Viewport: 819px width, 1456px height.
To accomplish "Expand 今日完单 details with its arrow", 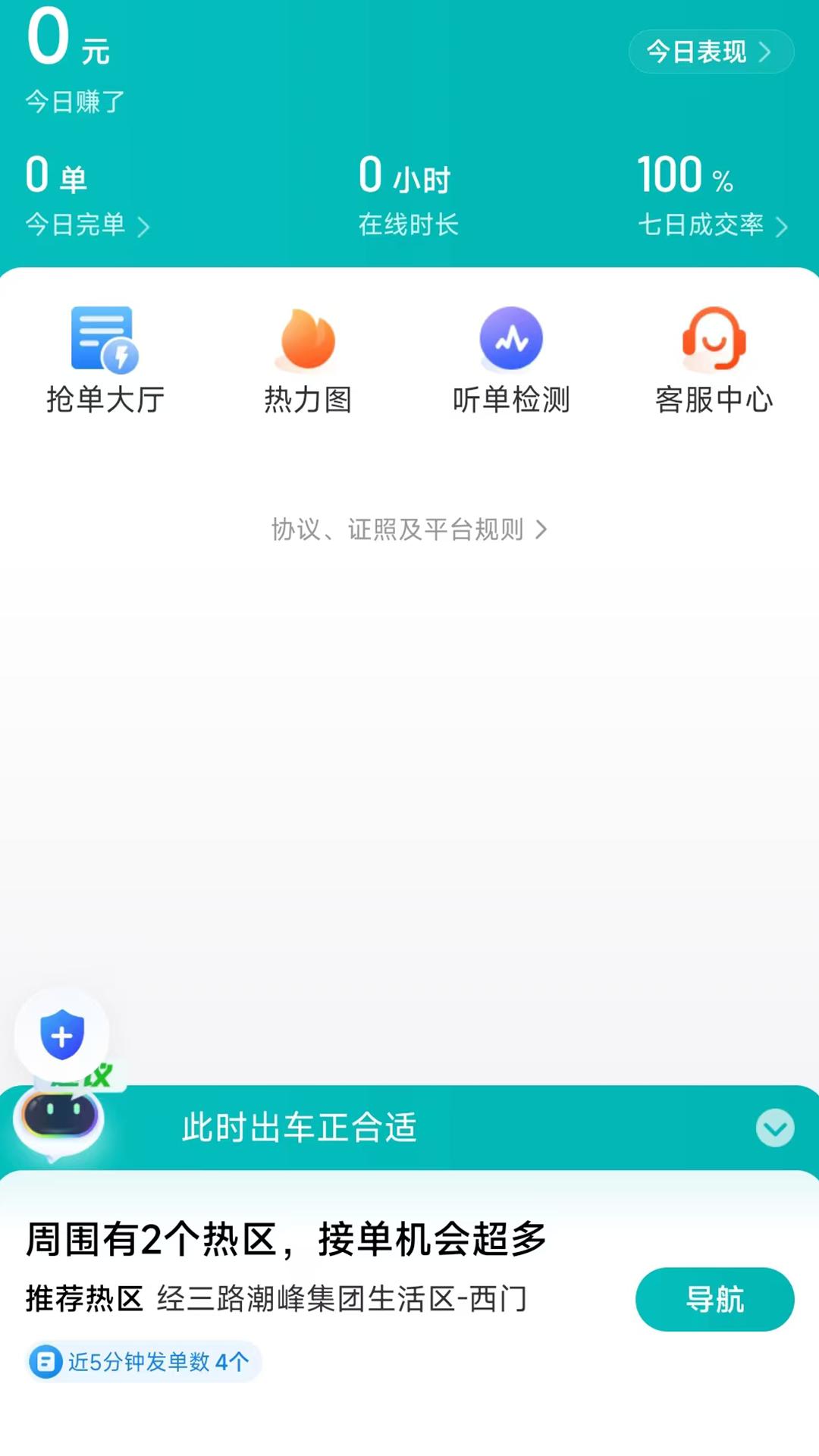I will point(146,225).
